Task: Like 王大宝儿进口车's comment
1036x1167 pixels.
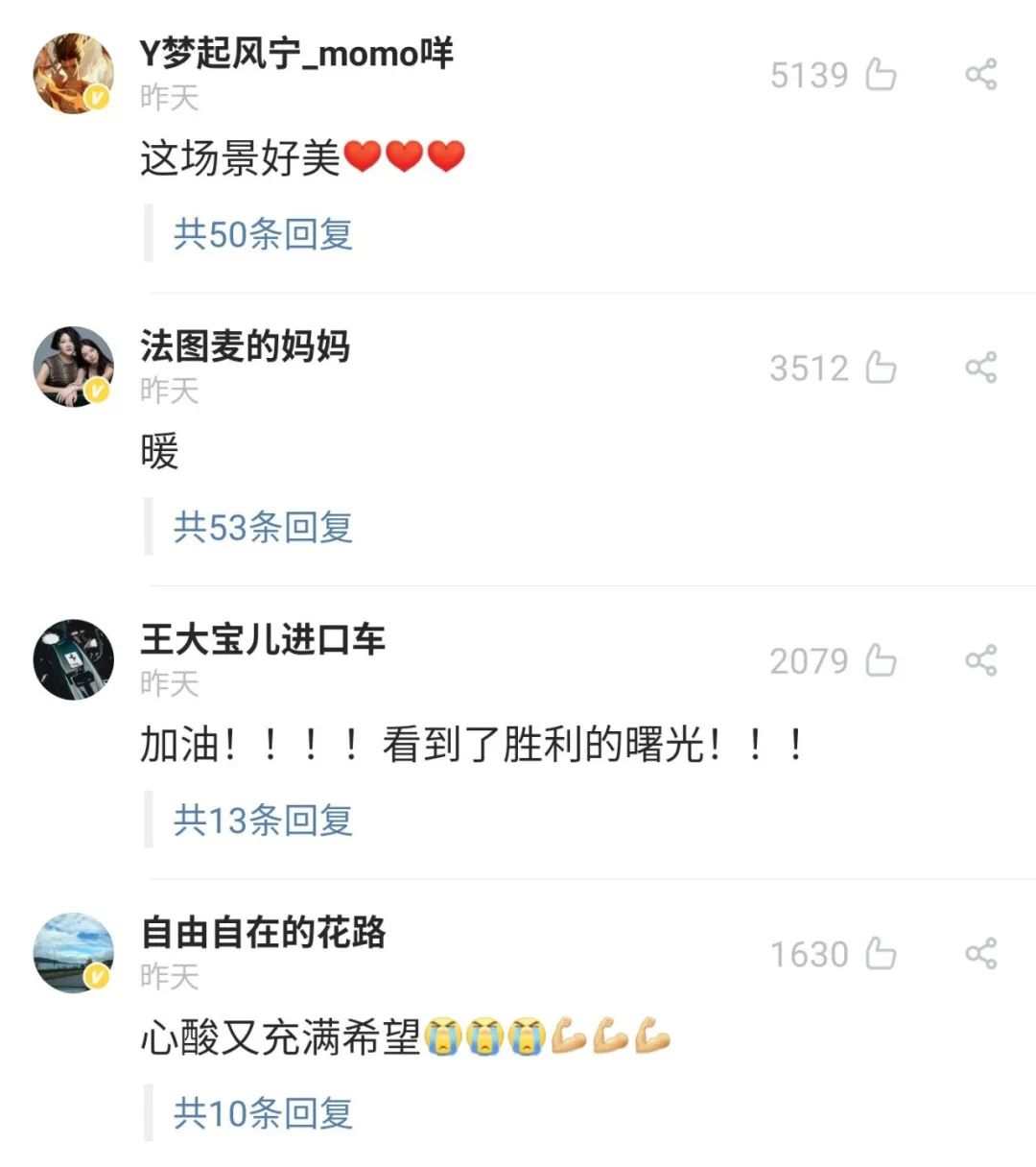Action: pos(880,660)
